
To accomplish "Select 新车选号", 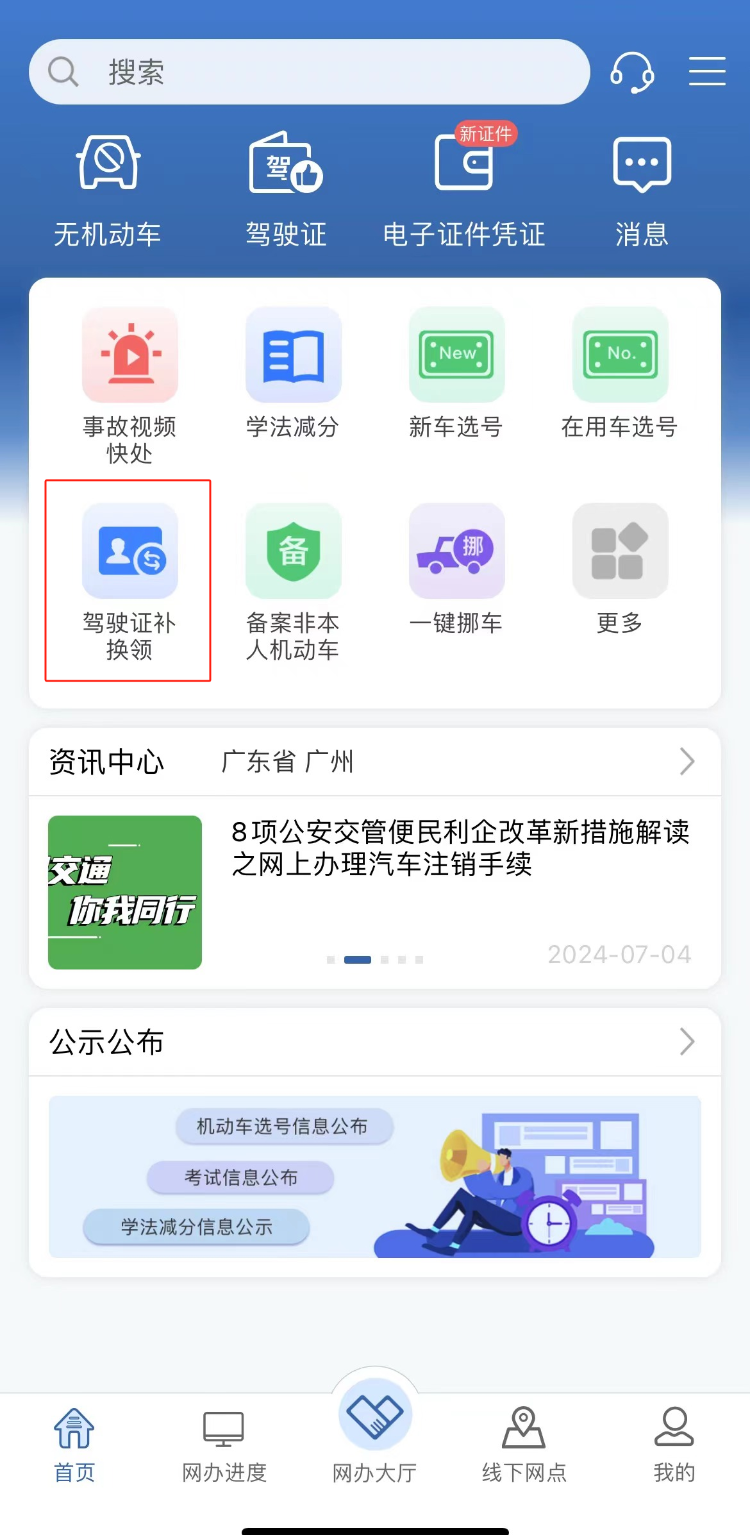I will (x=456, y=372).
